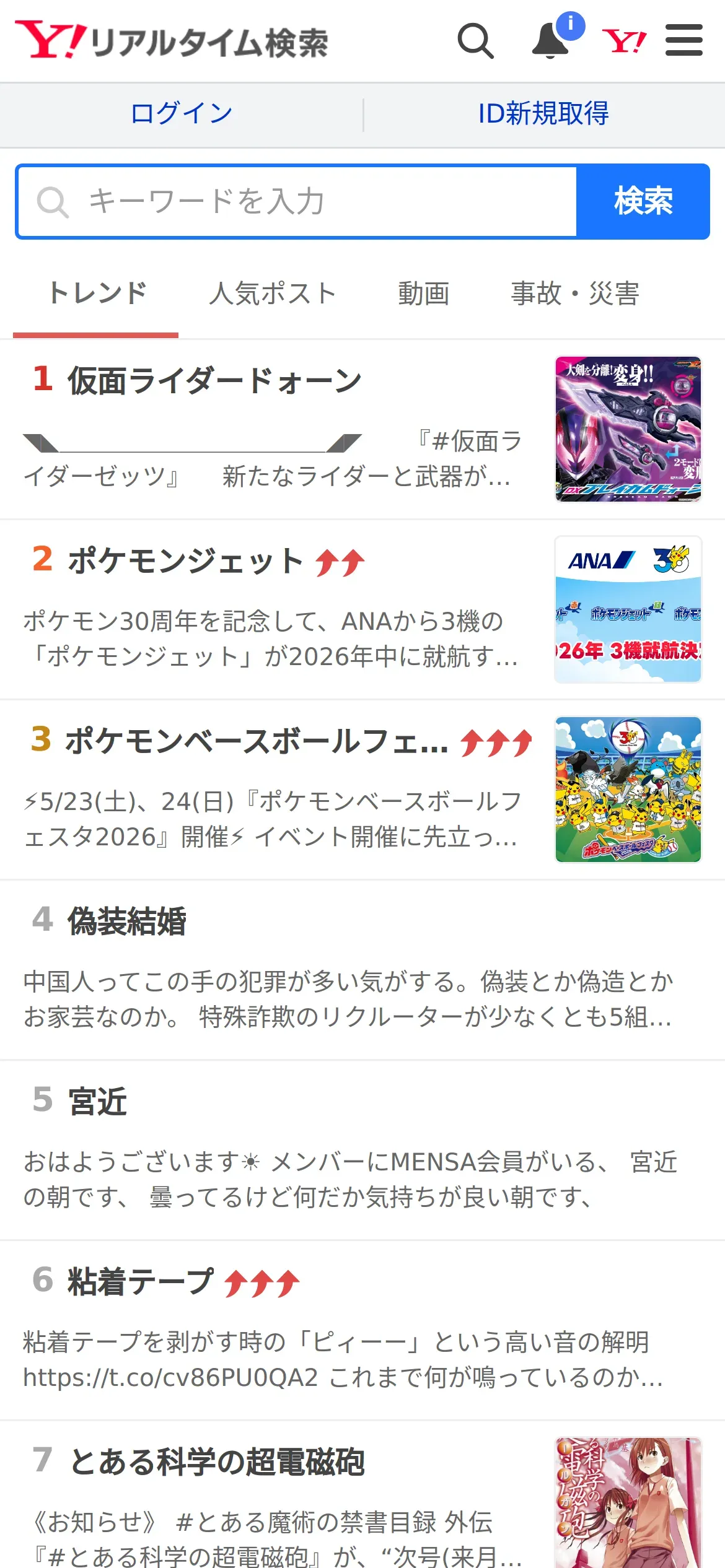The width and height of the screenshot is (725, 1568).
Task: Open the search magnifier icon in header
Action: coord(475,41)
